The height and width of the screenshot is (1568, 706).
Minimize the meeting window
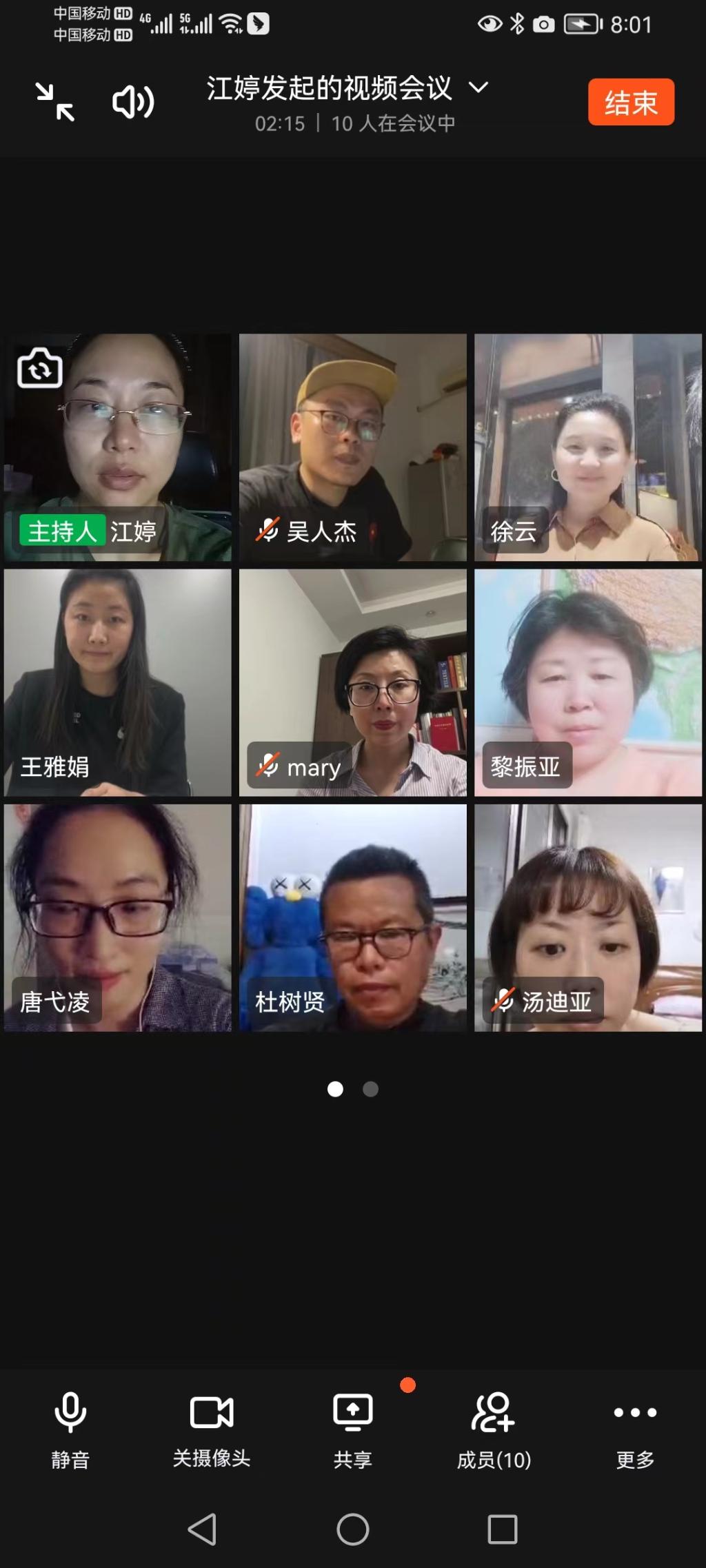pyautogui.click(x=55, y=102)
